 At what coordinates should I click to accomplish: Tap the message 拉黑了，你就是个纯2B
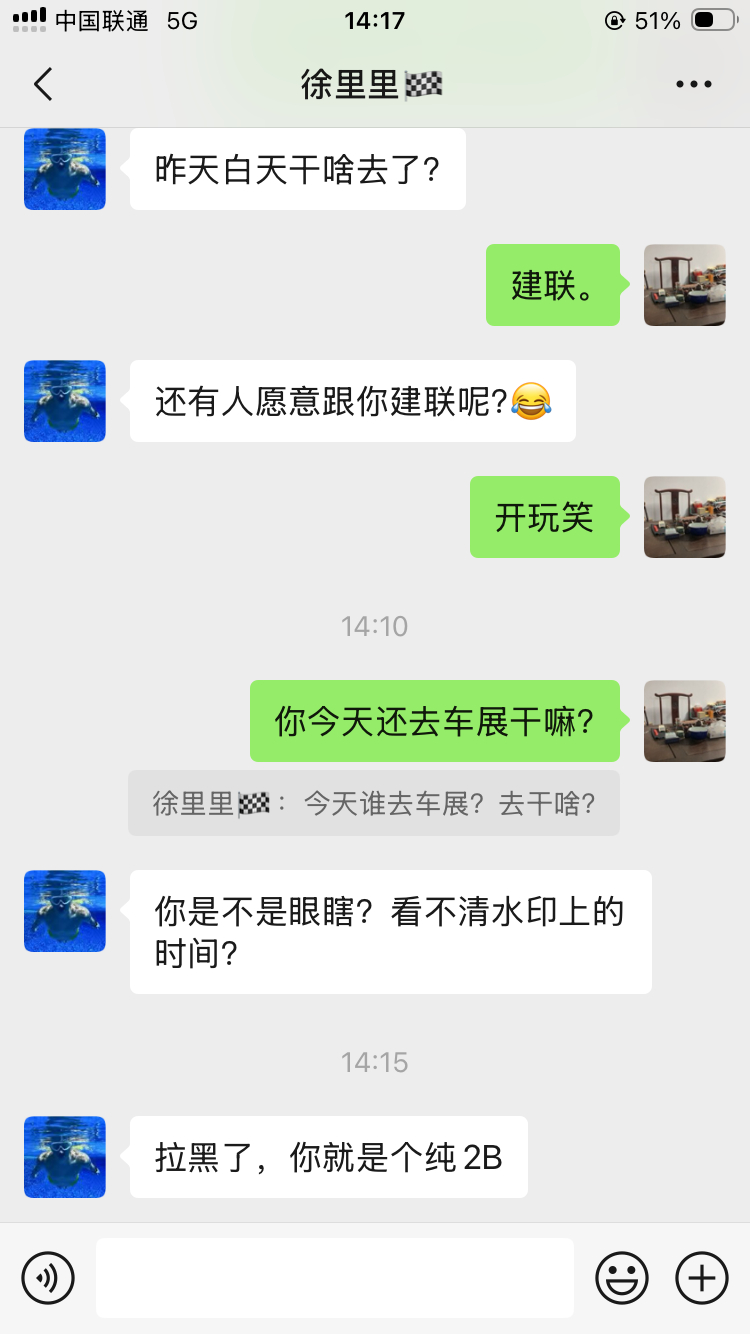[328, 1157]
